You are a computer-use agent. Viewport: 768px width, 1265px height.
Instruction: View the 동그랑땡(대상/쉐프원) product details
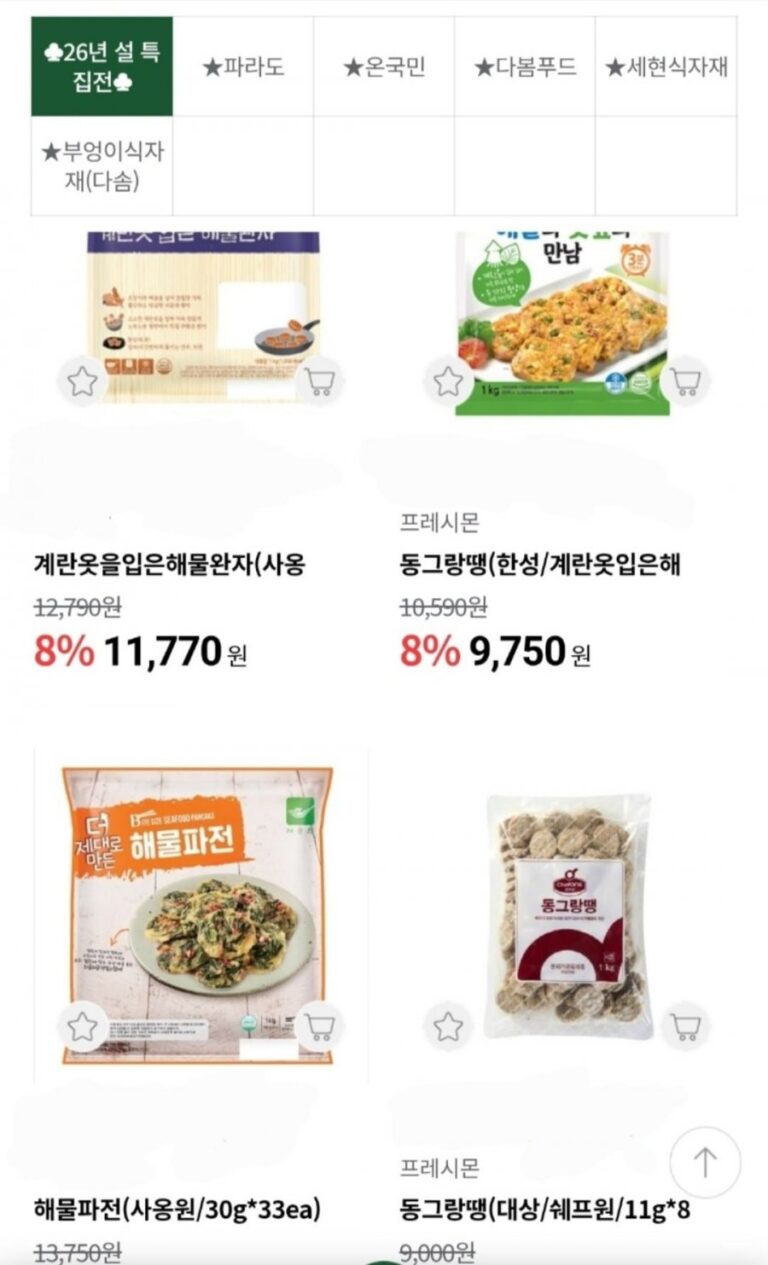545,1211
